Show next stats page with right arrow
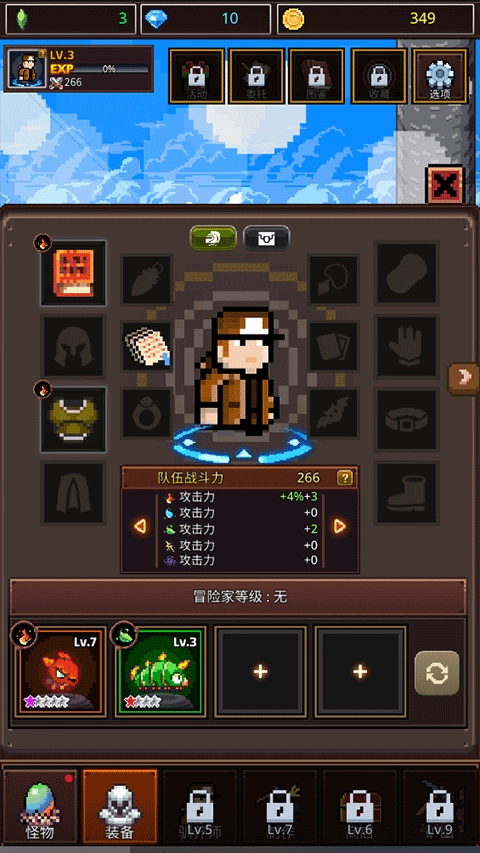The height and width of the screenshot is (853, 480). pyautogui.click(x=340, y=526)
